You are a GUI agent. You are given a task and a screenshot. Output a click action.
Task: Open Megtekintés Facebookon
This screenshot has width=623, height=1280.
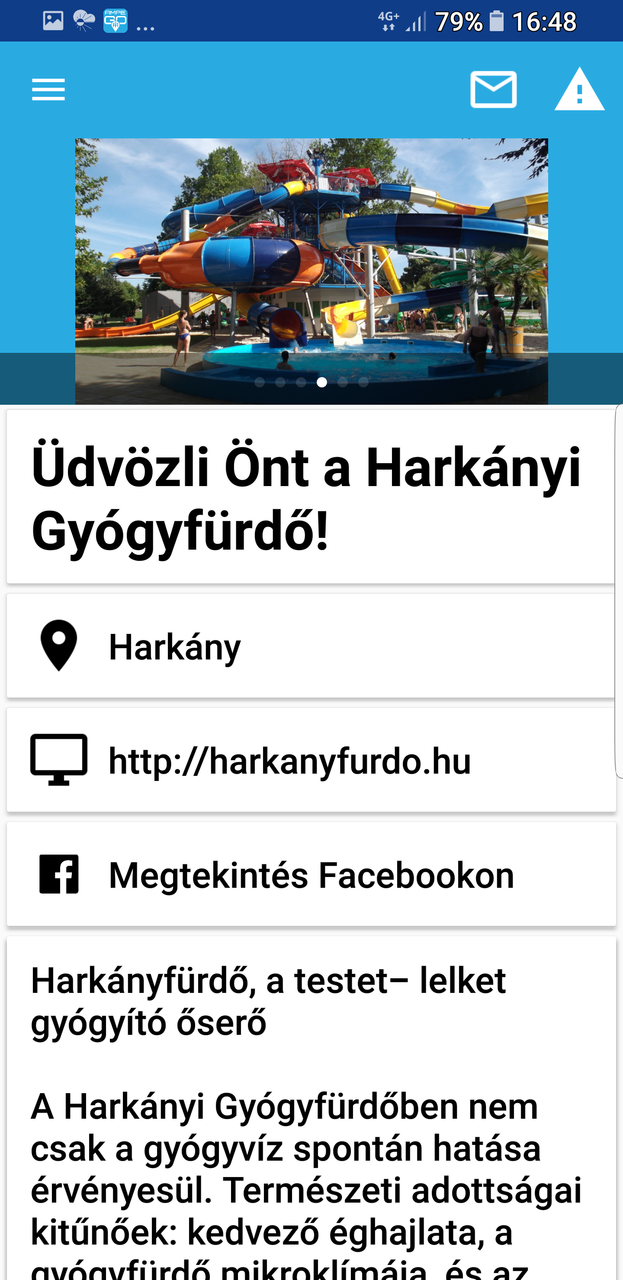310,875
